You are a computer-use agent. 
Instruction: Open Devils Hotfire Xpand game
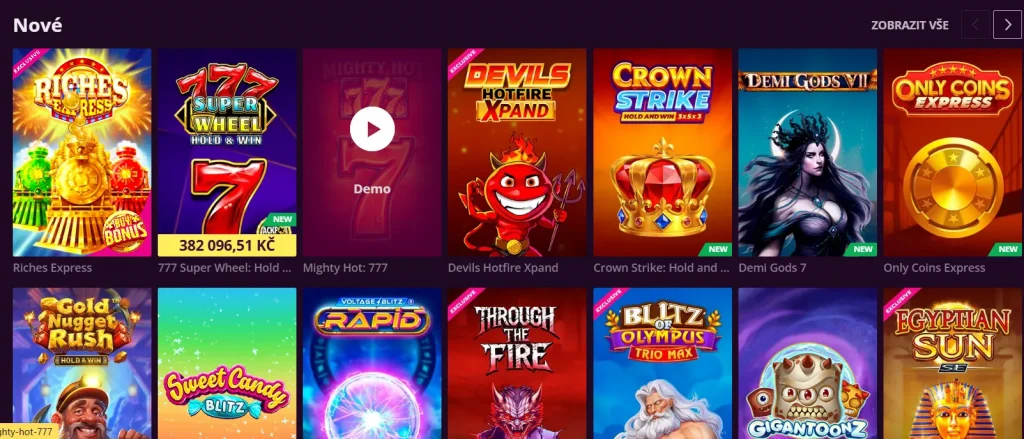click(517, 152)
